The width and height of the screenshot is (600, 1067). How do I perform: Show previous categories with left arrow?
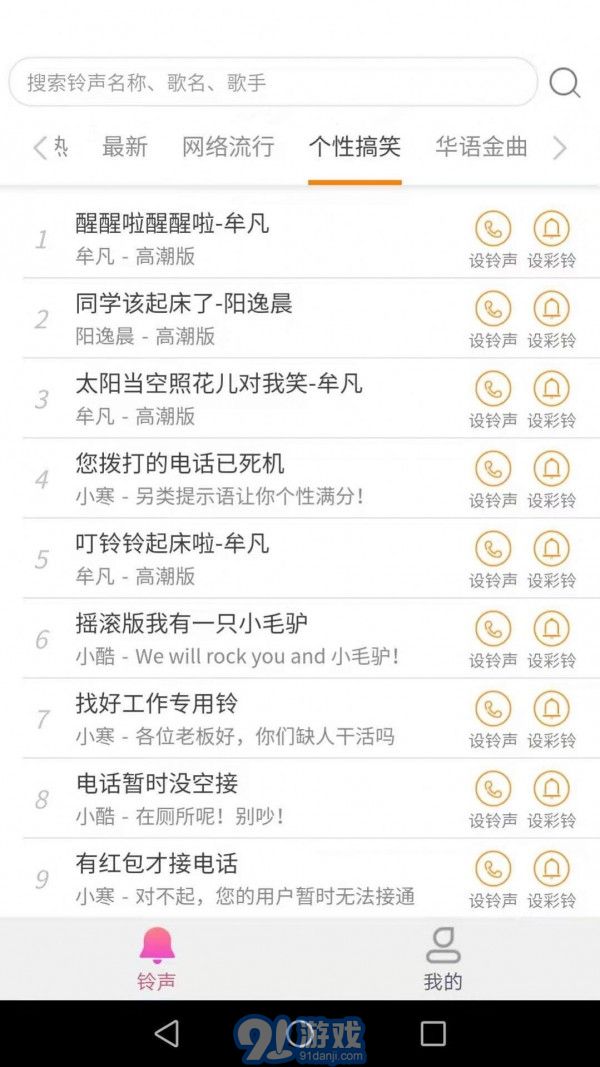[x=40, y=147]
